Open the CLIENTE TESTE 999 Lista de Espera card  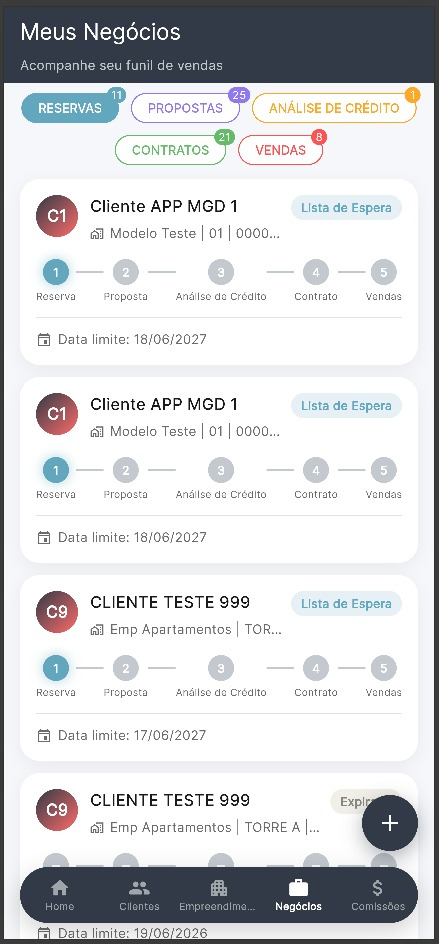click(x=219, y=668)
